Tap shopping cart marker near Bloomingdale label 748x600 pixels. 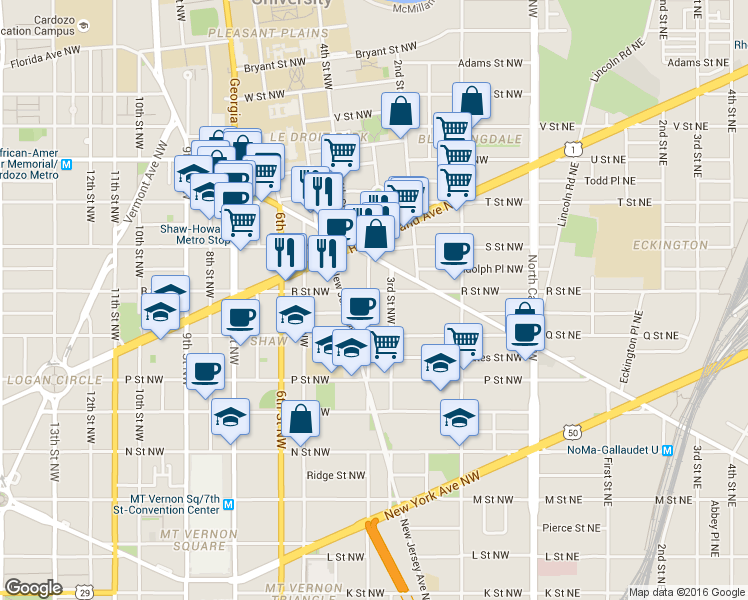click(453, 128)
